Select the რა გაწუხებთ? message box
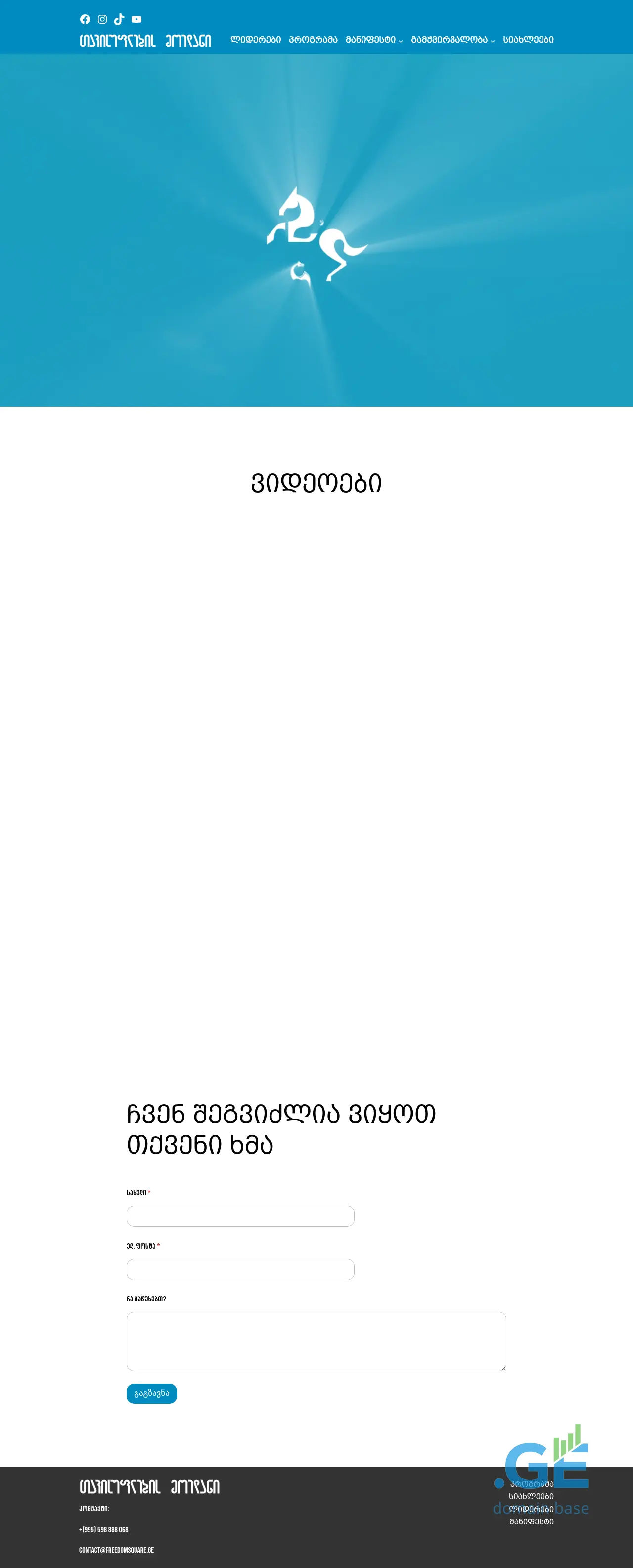This screenshot has height=1568, width=633. 316,1341
